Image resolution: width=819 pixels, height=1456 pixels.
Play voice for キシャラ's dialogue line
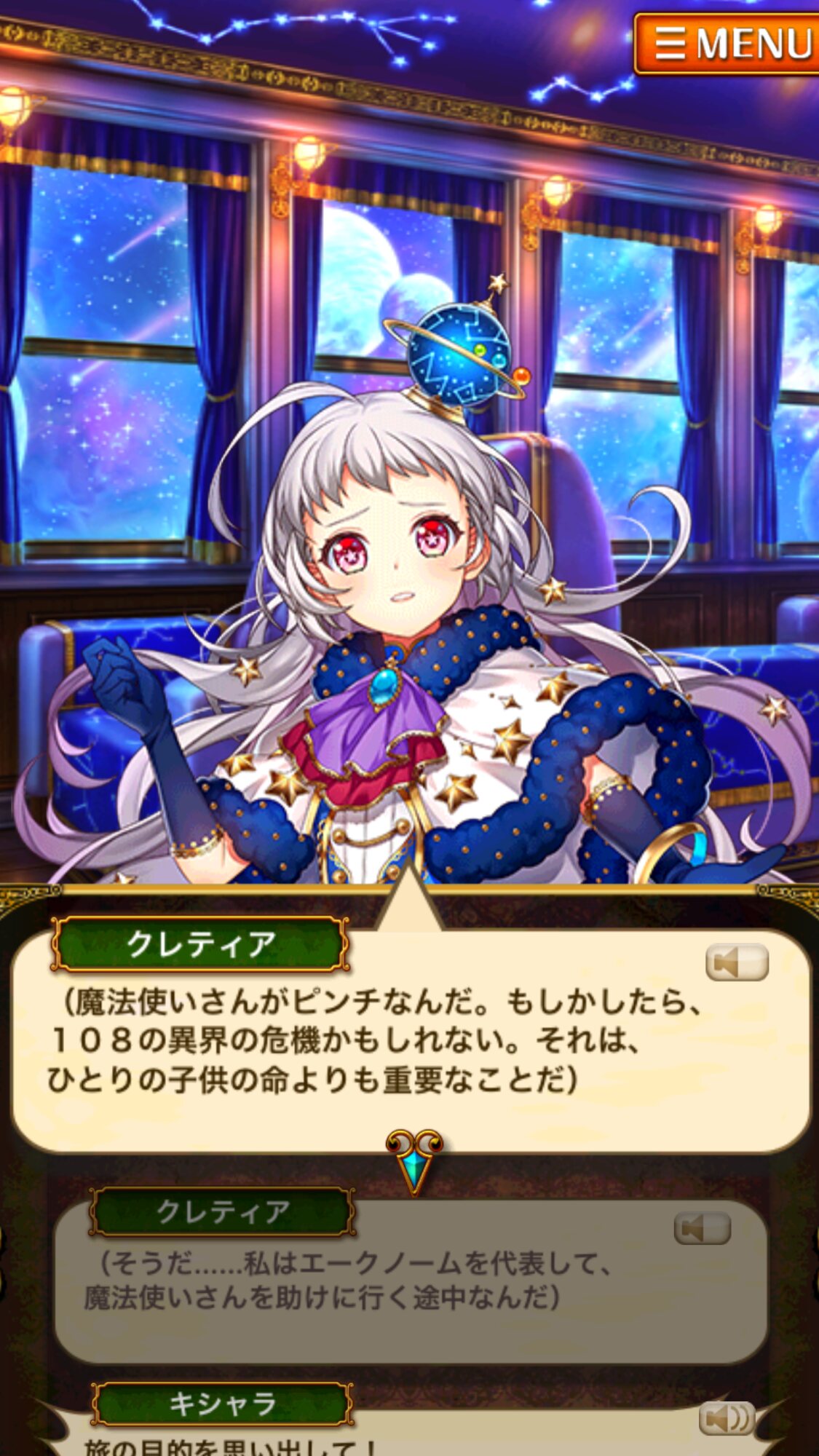[x=726, y=1418]
